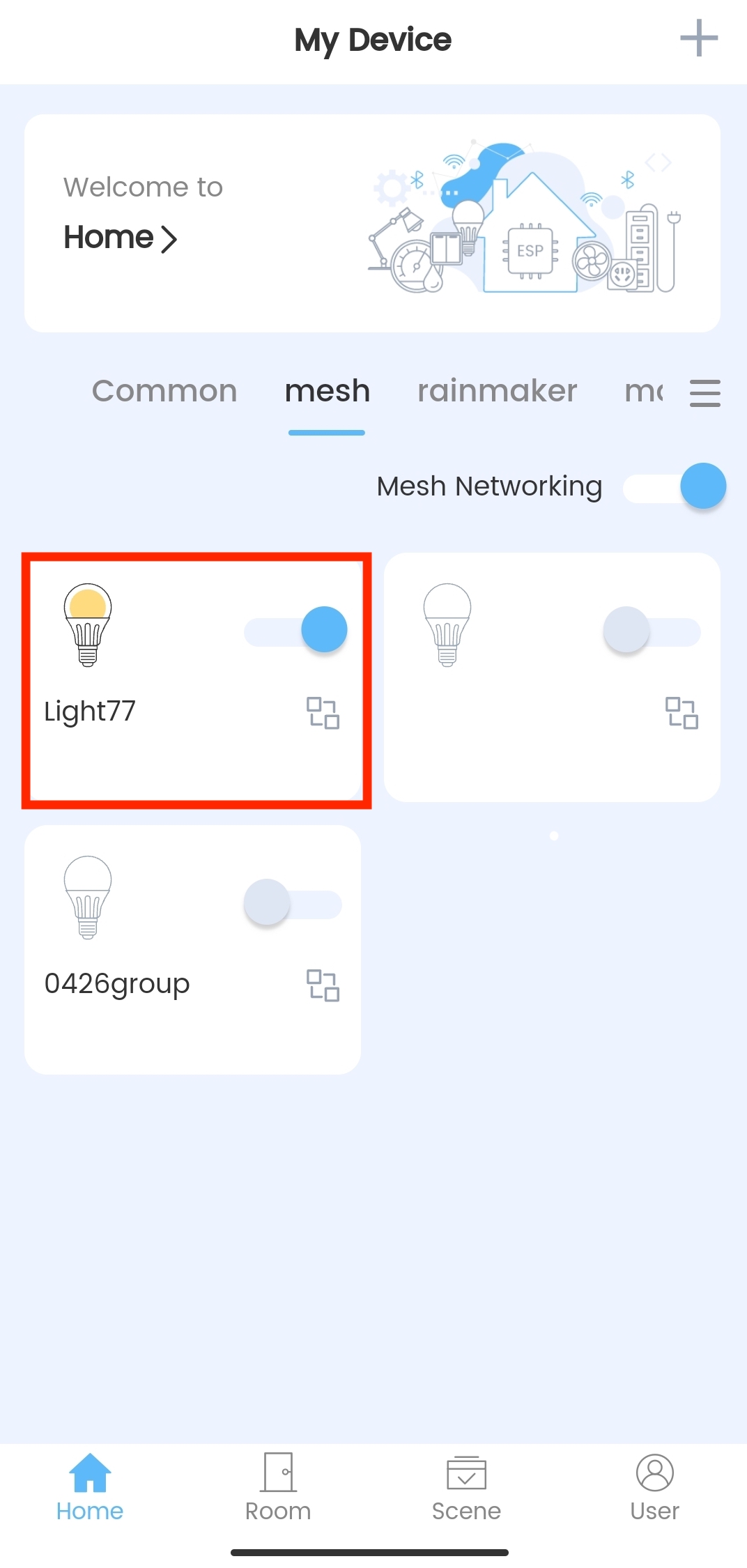Screen dimensions: 747x1568
Task: Open the tab list menu icon
Action: click(x=704, y=393)
